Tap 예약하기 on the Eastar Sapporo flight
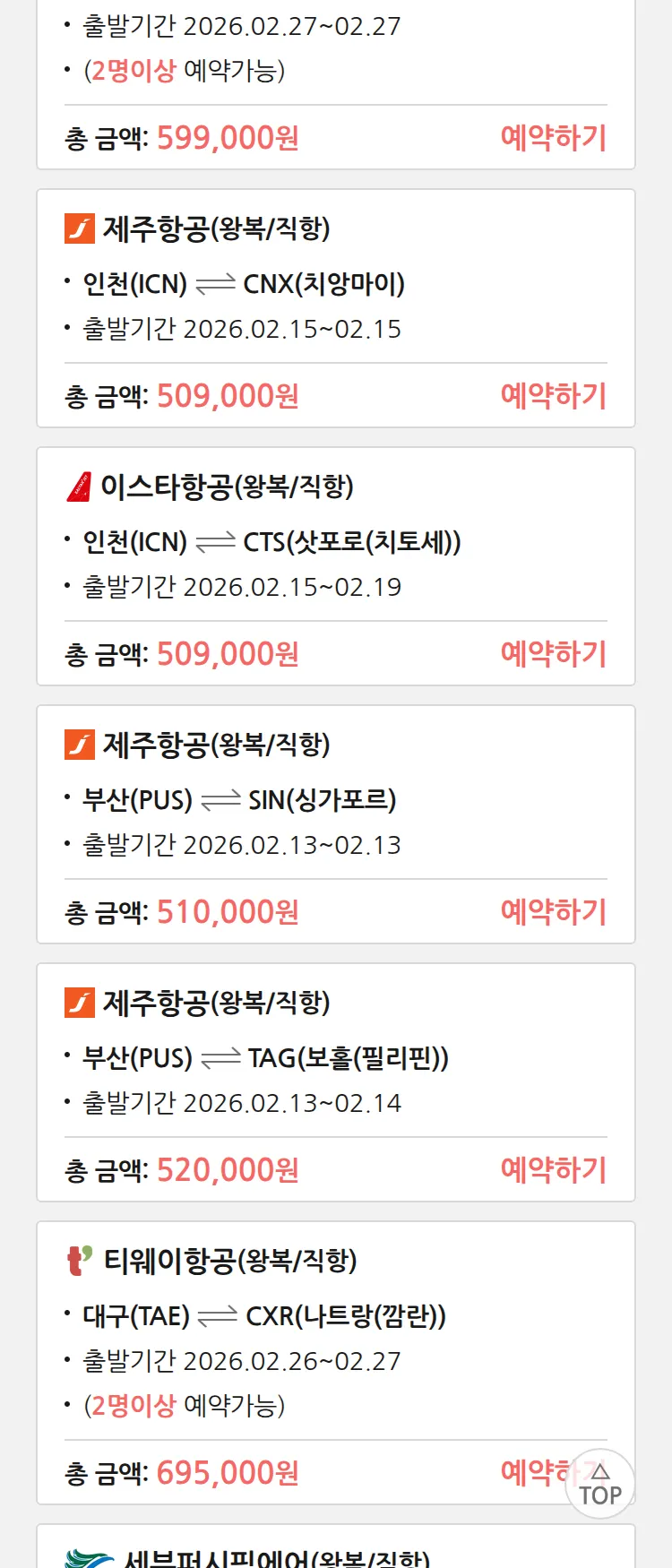Viewport: 672px width, 1568px height. click(553, 653)
